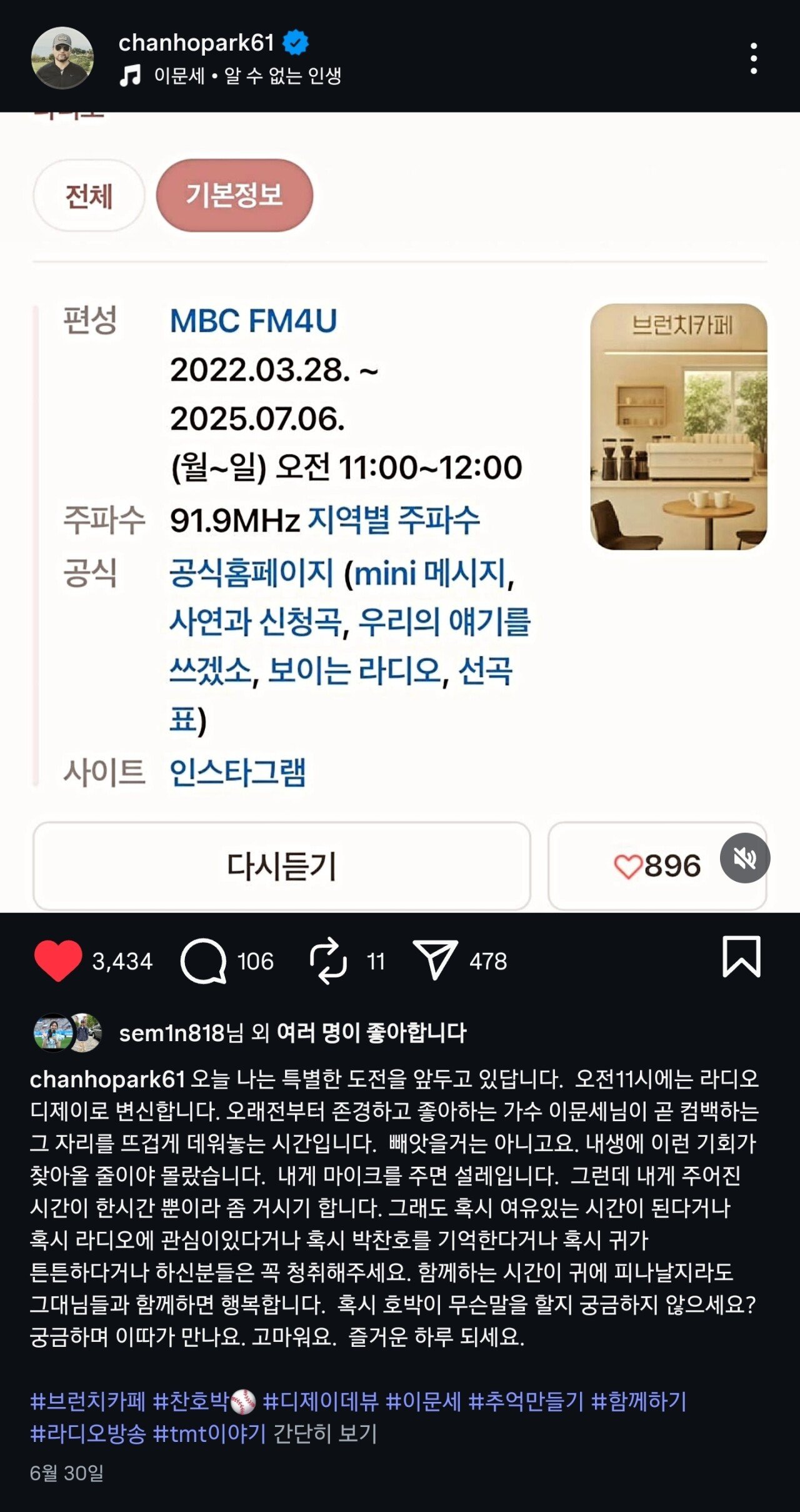Share the post via the paper plane
Screen dimensions: 800x1512
click(x=436, y=960)
